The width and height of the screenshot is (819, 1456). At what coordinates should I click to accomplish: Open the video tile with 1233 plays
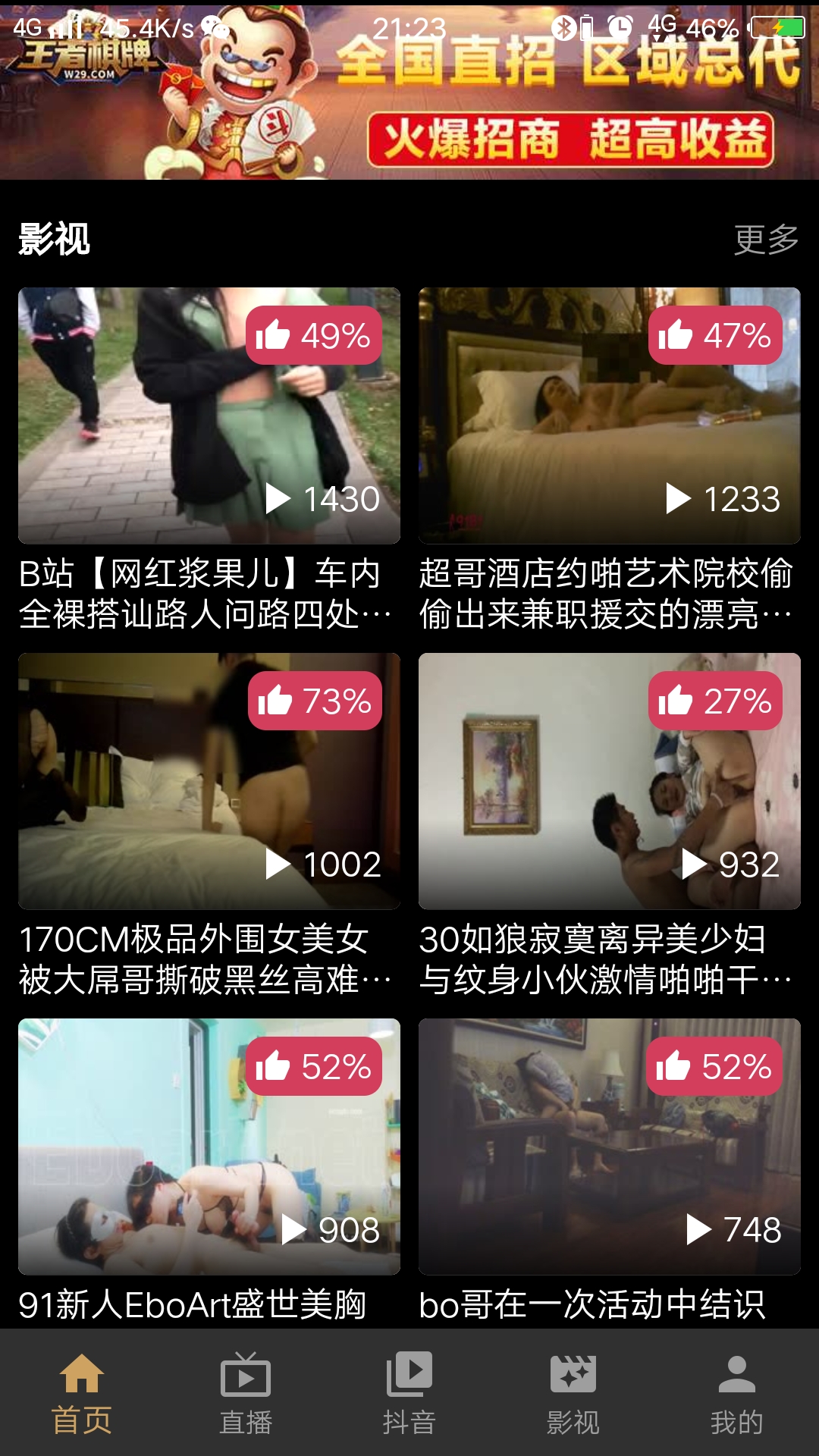click(x=609, y=416)
